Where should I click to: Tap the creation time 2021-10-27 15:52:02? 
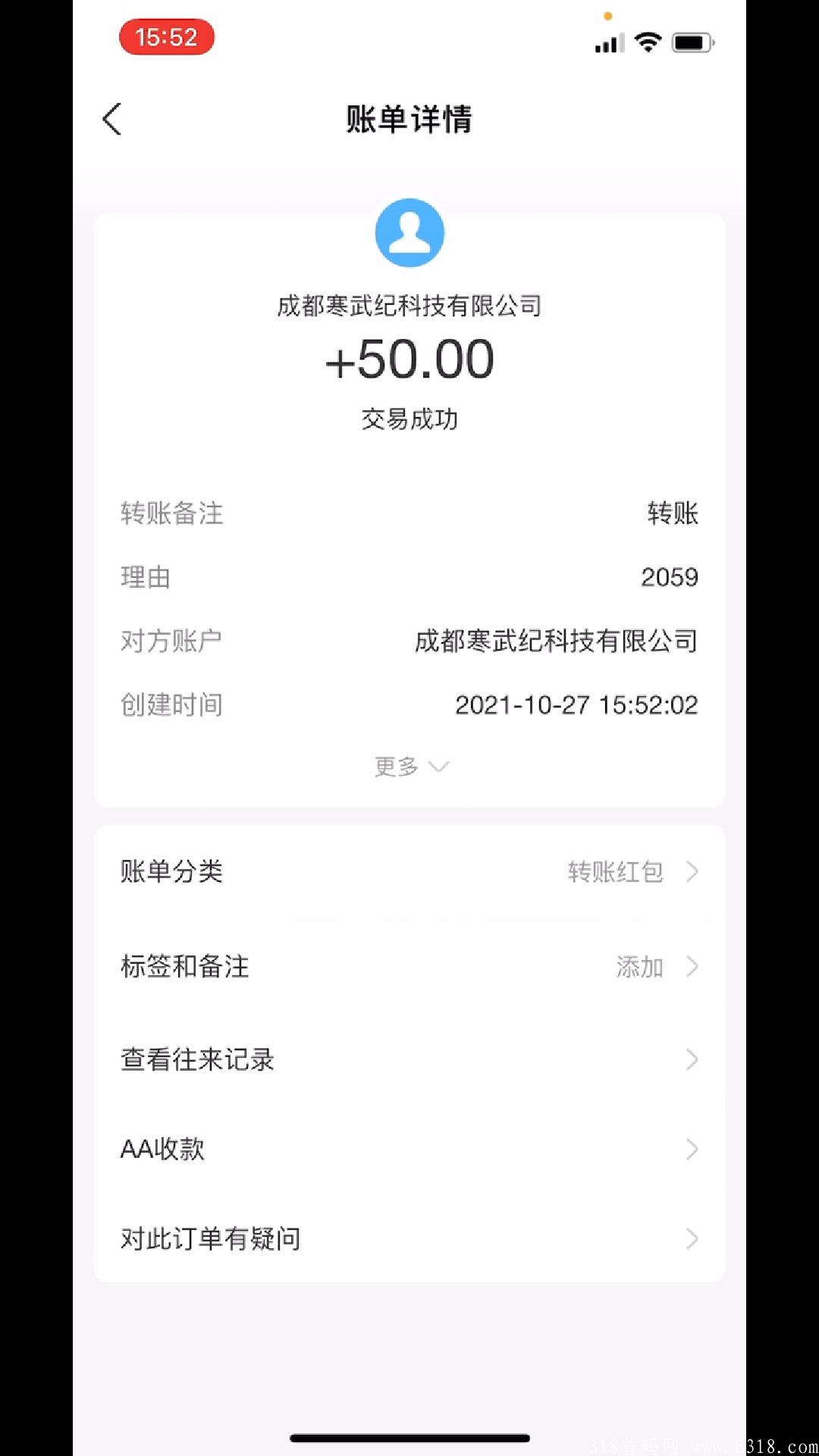click(578, 704)
